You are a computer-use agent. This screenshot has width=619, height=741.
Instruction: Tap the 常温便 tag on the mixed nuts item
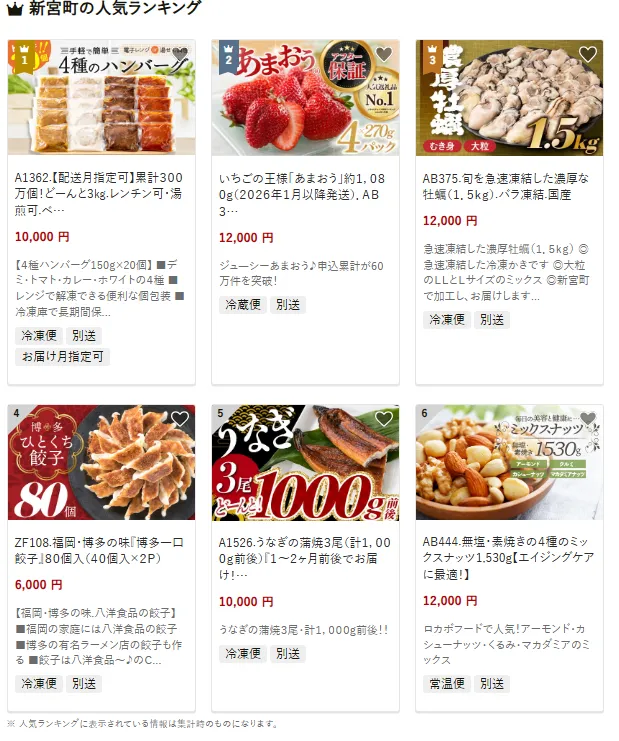click(448, 684)
